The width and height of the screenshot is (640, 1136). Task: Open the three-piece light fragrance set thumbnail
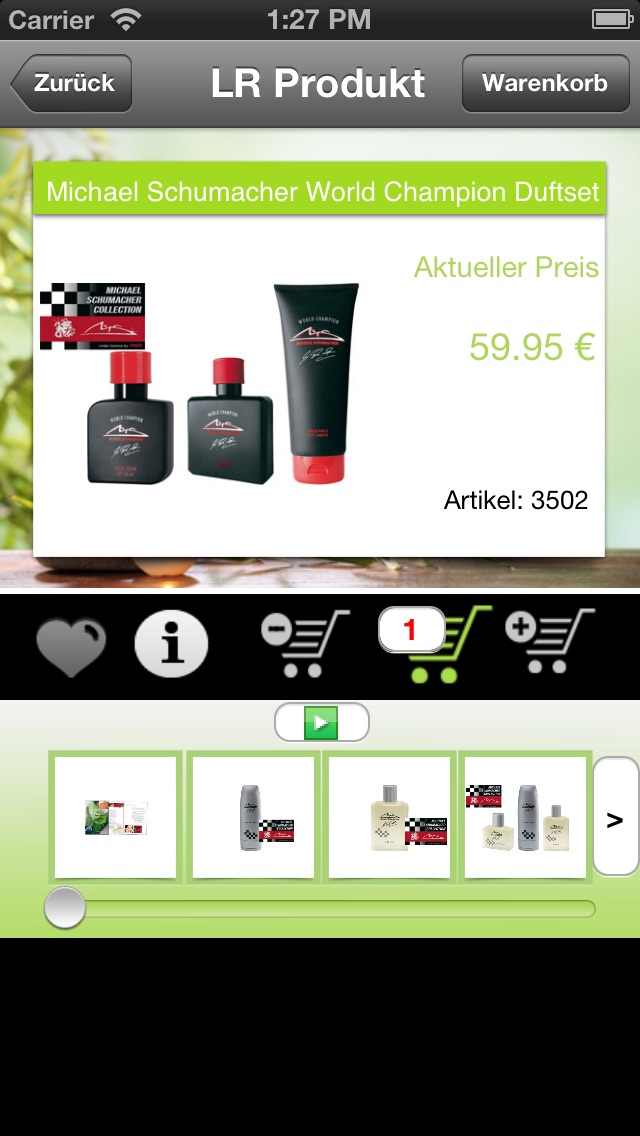pos(525,817)
